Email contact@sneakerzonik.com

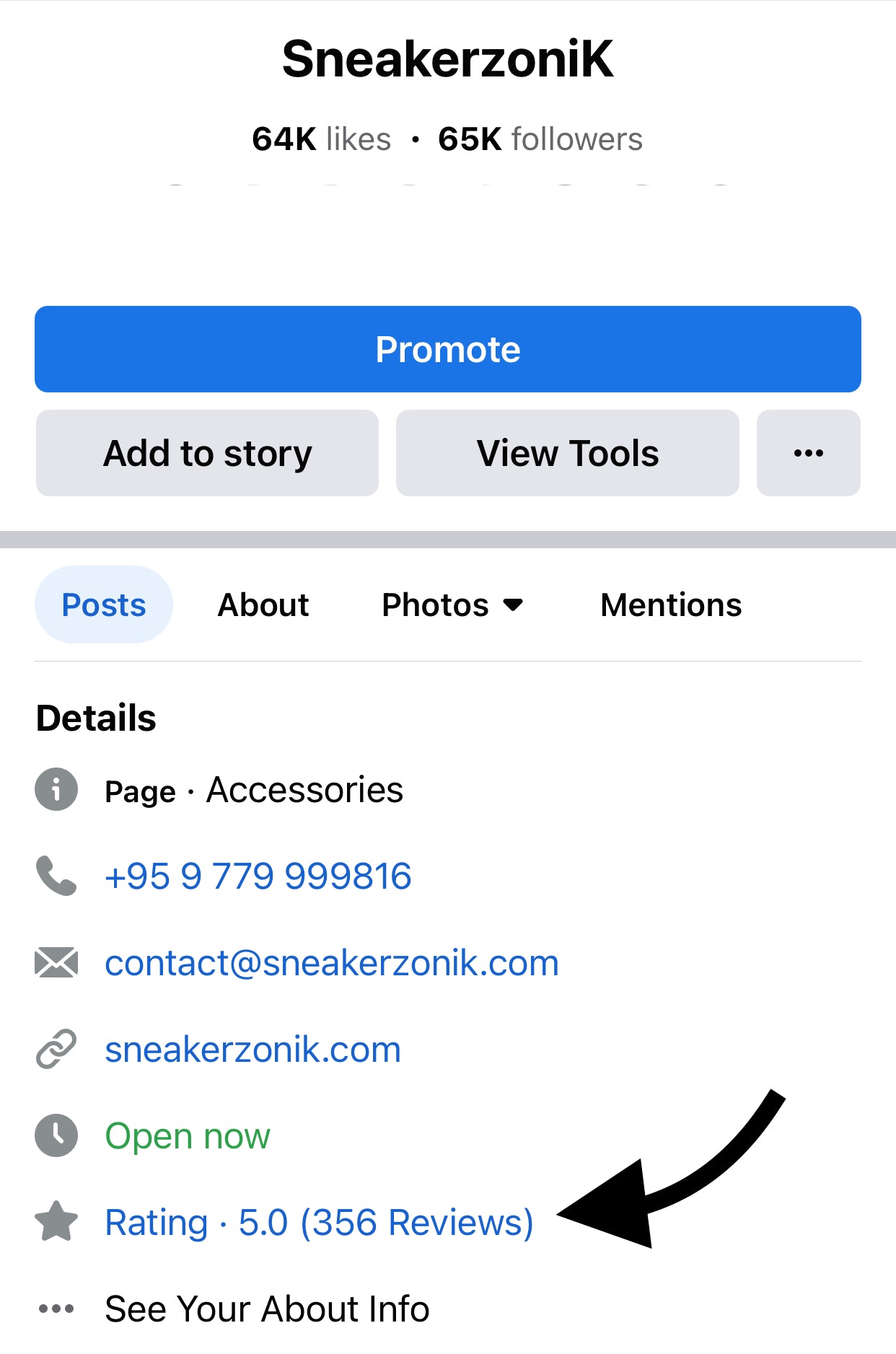pos(331,962)
